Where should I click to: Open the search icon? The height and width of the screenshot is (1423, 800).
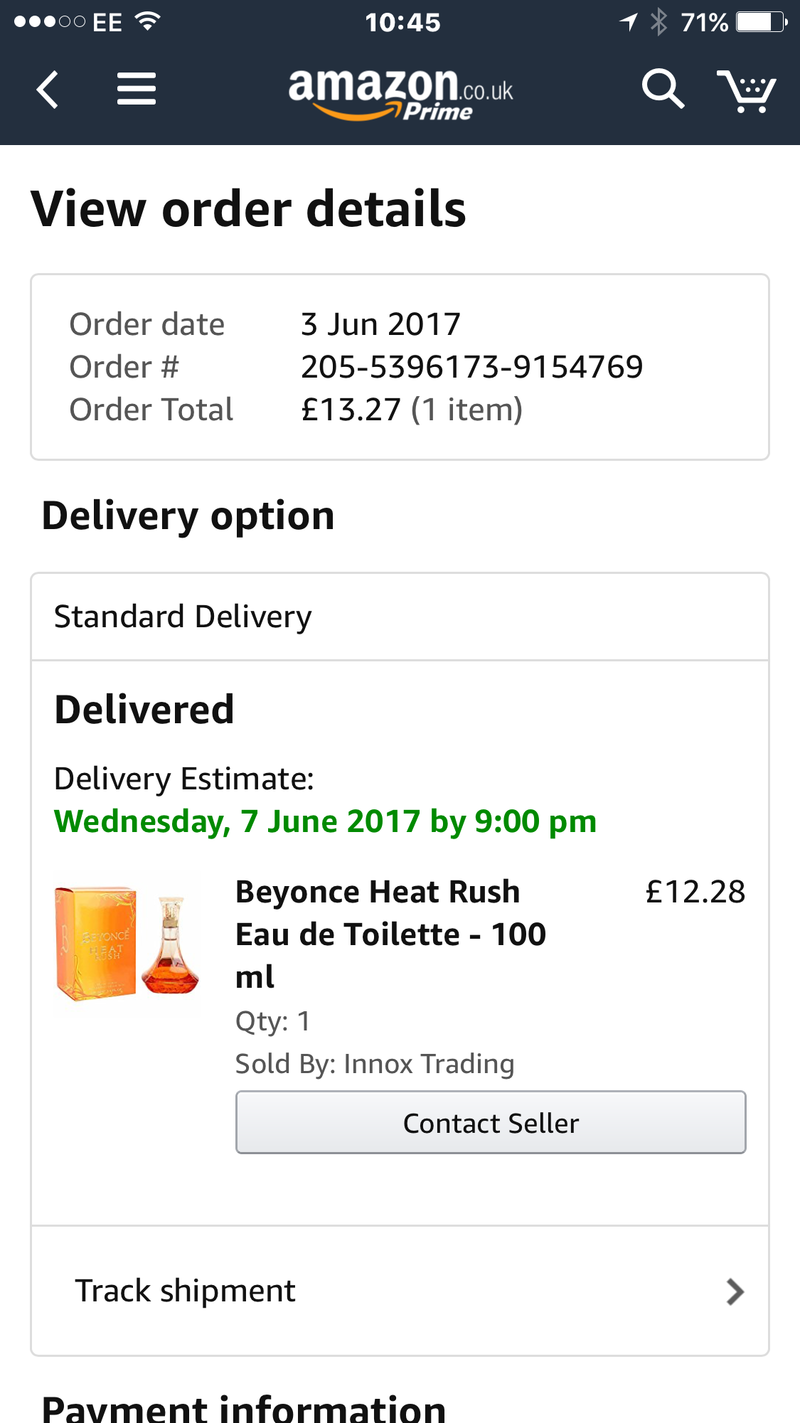click(663, 89)
